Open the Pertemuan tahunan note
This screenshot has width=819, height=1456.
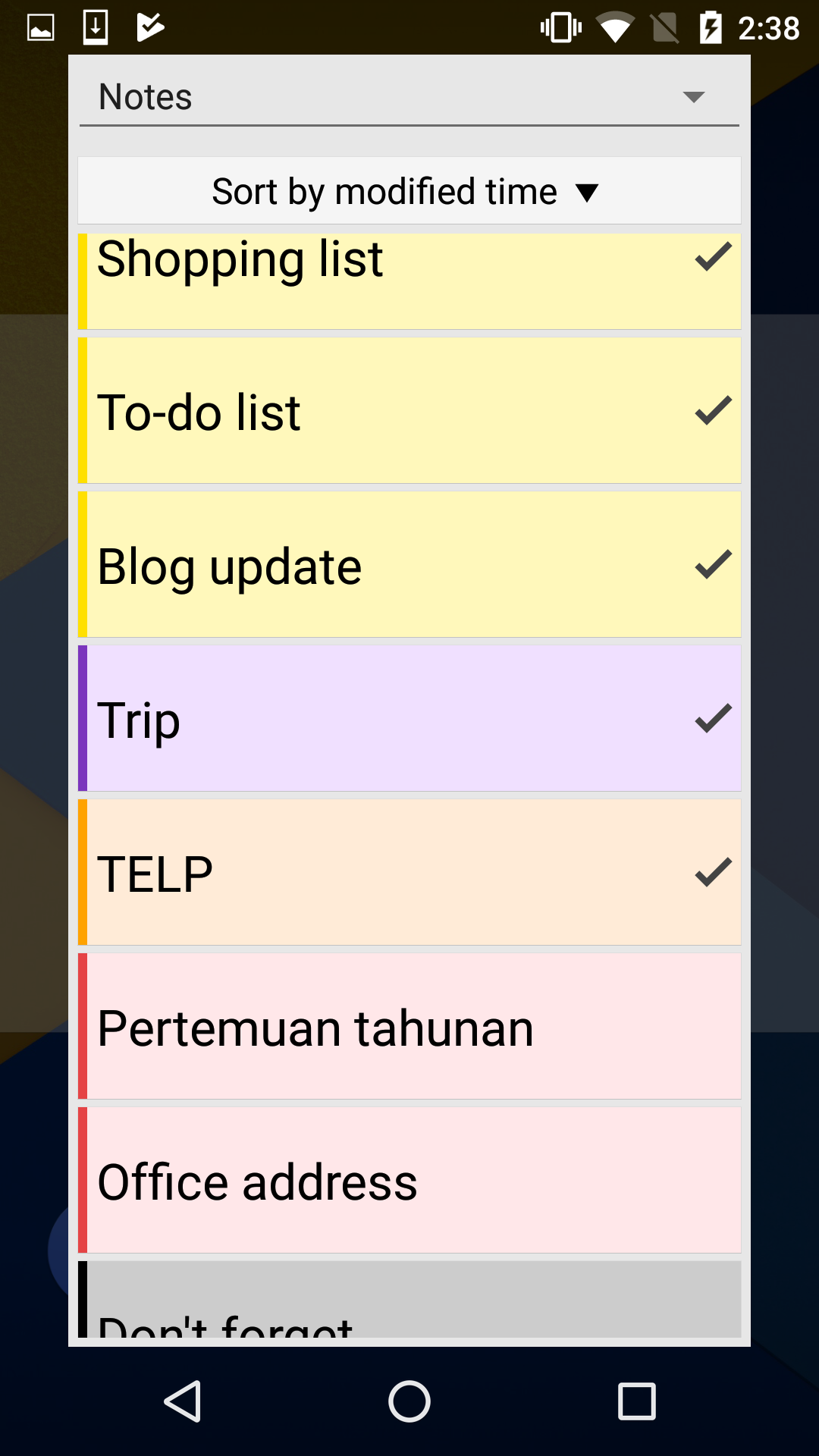(409, 1026)
